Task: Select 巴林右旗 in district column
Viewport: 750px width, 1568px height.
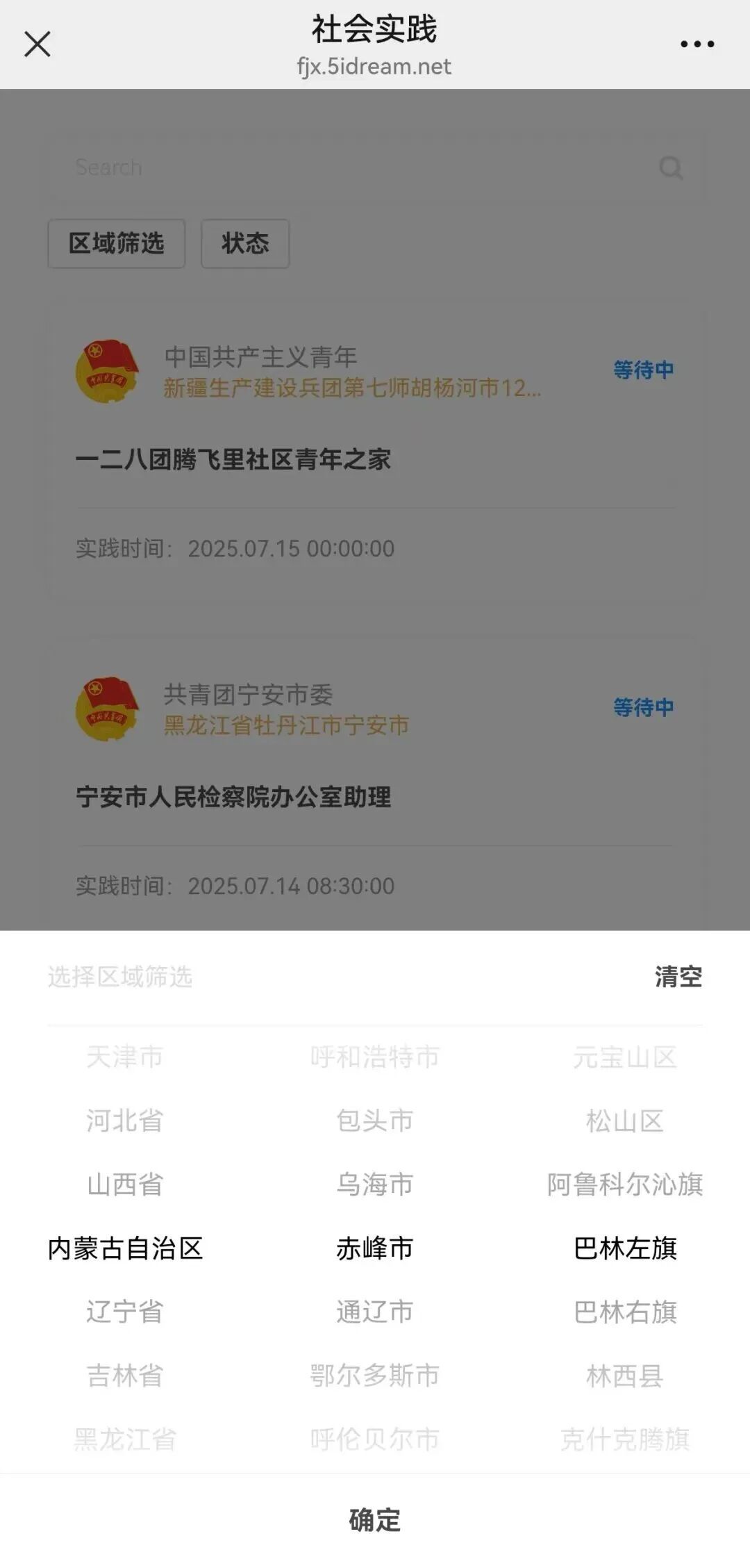Action: click(625, 1312)
